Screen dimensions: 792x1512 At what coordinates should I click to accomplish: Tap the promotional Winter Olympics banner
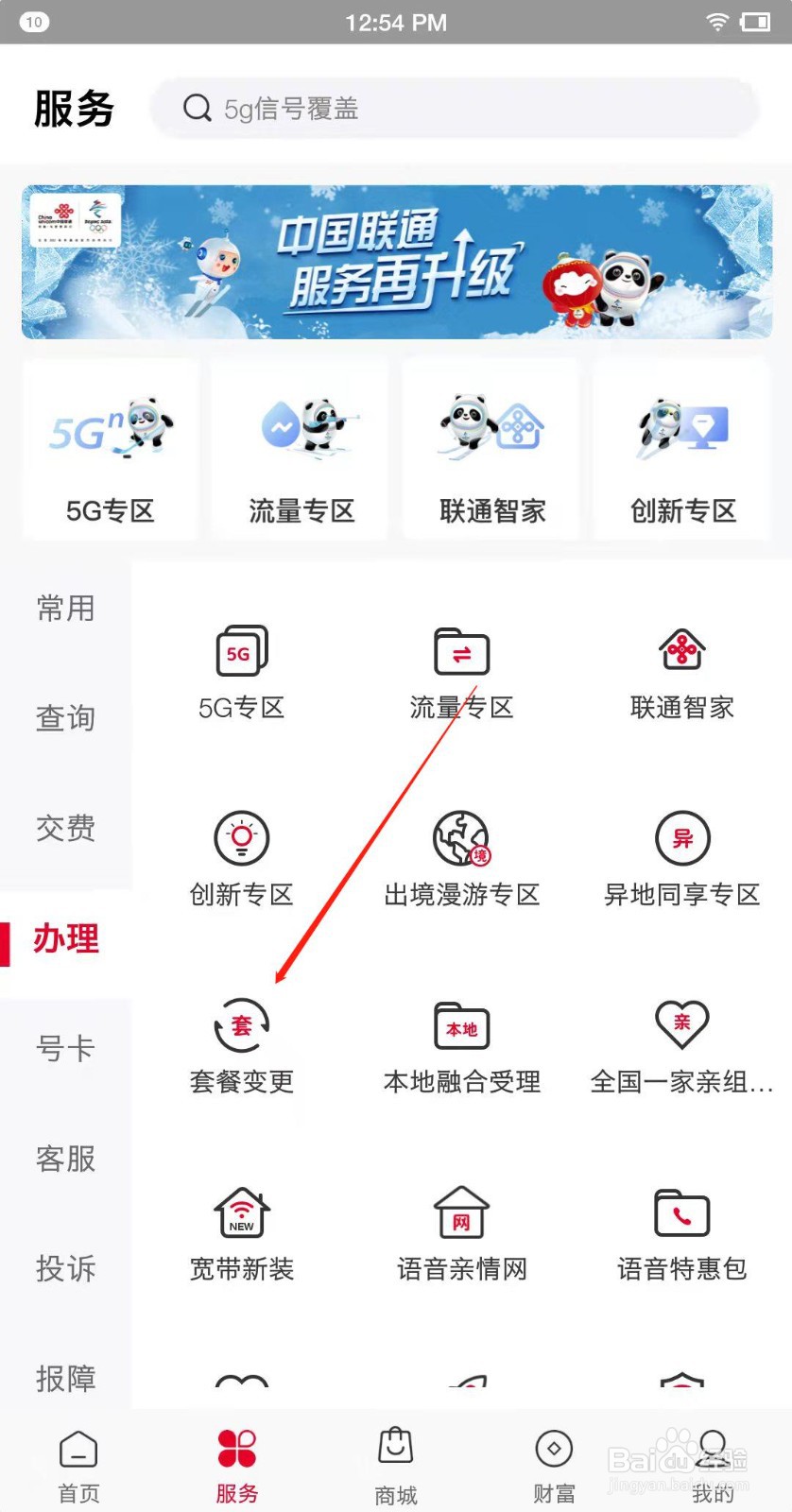pyautogui.click(x=396, y=263)
